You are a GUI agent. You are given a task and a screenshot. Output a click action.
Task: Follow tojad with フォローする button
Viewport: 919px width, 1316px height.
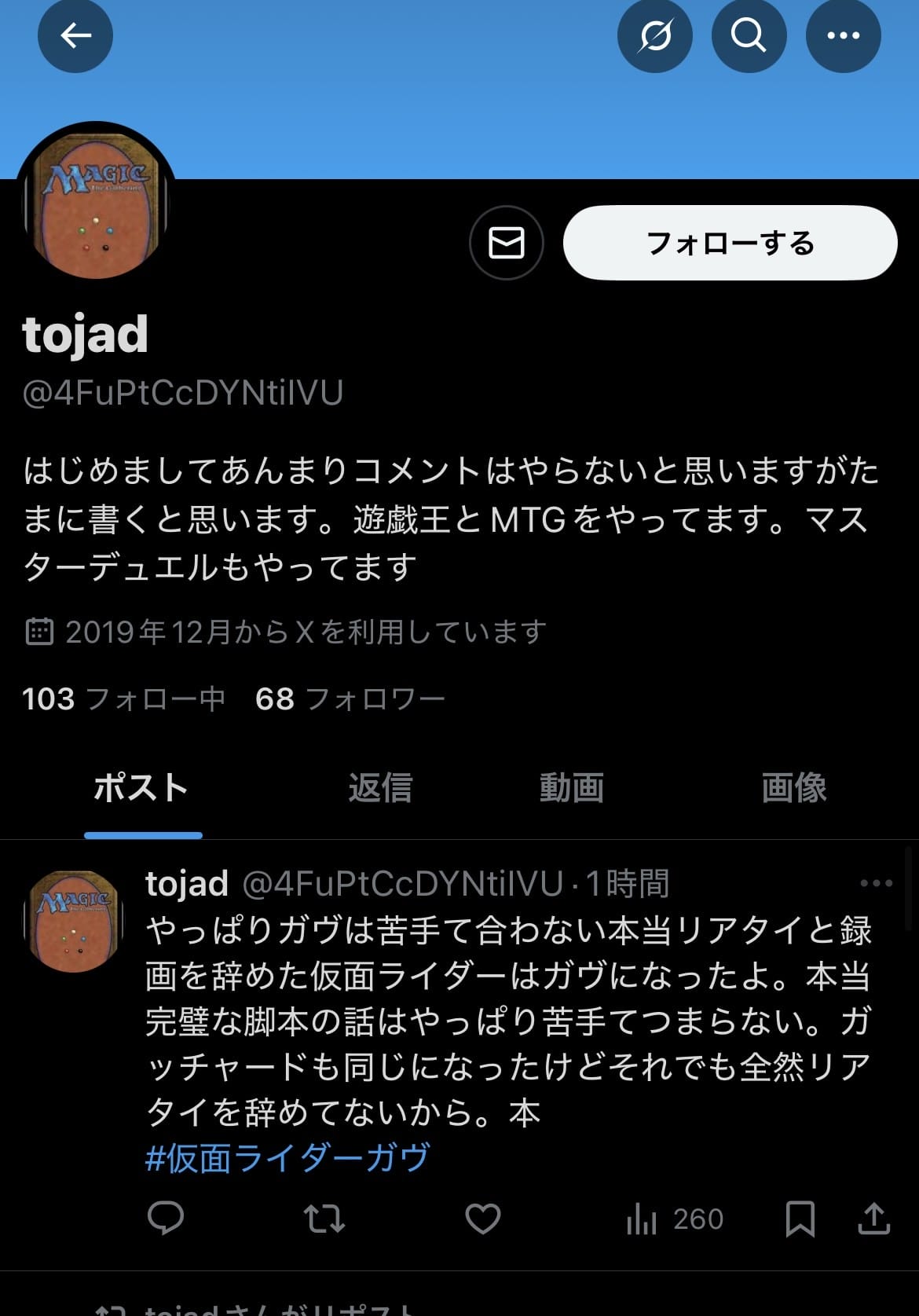click(730, 243)
